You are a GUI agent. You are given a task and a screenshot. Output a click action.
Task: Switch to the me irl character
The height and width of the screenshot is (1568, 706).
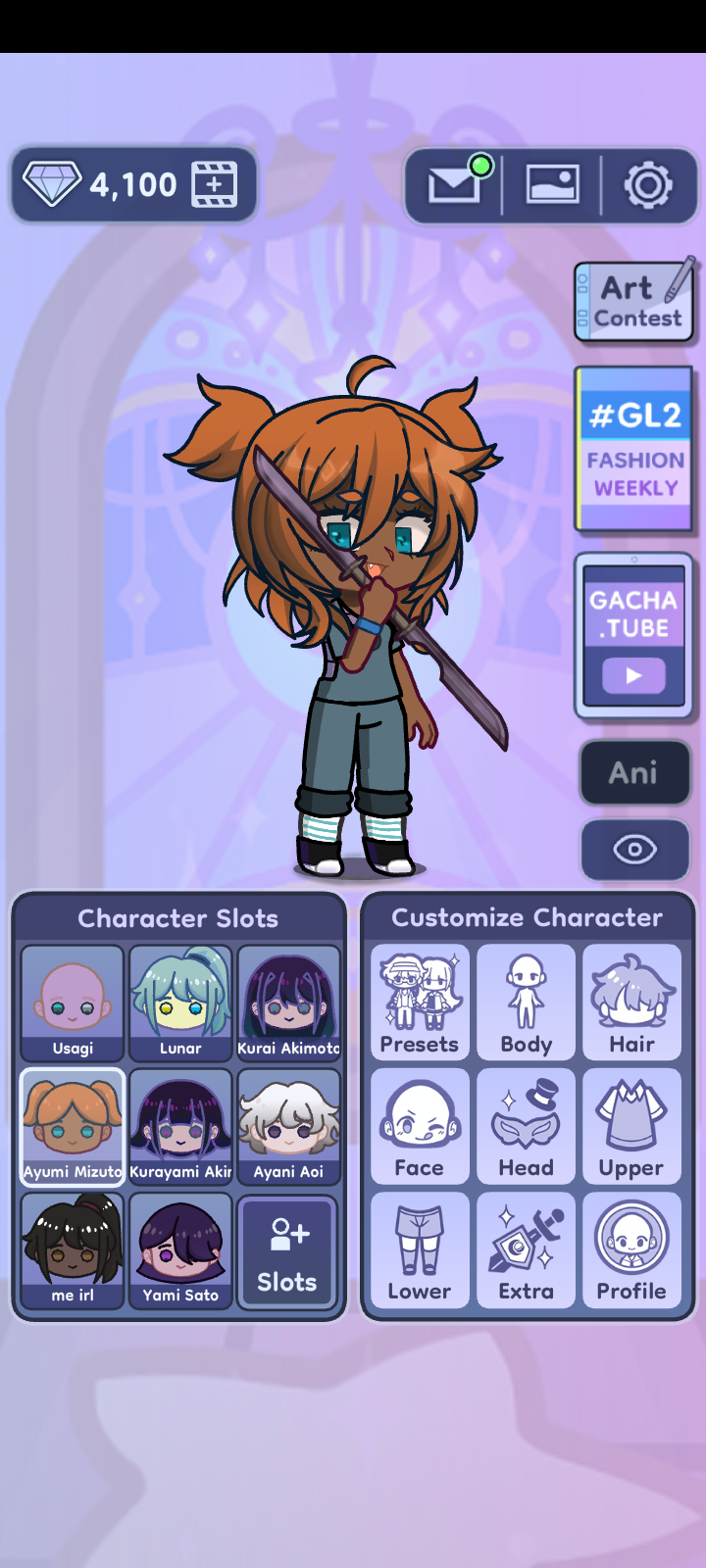(73, 1250)
